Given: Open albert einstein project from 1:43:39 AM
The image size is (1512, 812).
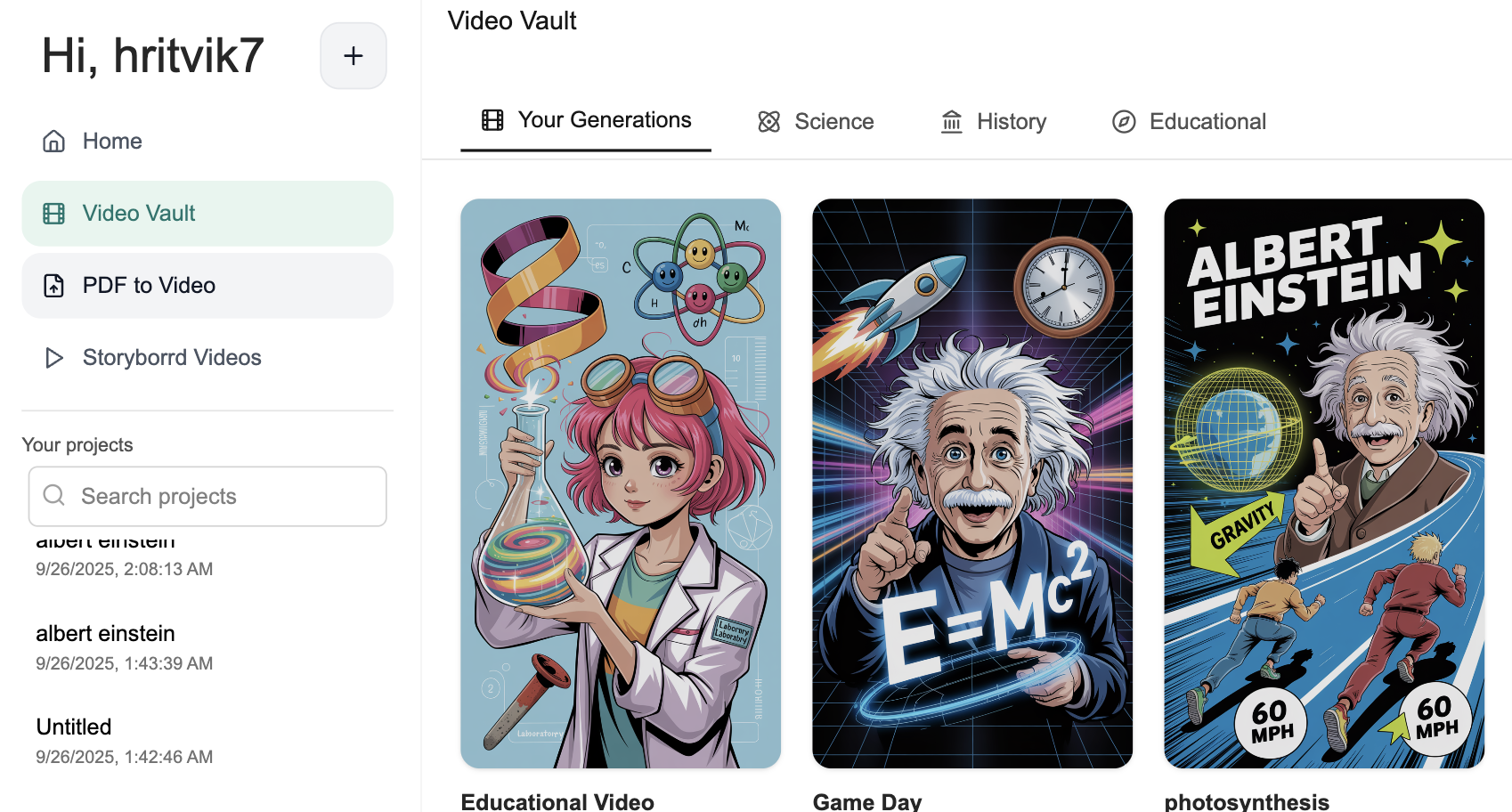Looking at the screenshot, I should [x=124, y=646].
